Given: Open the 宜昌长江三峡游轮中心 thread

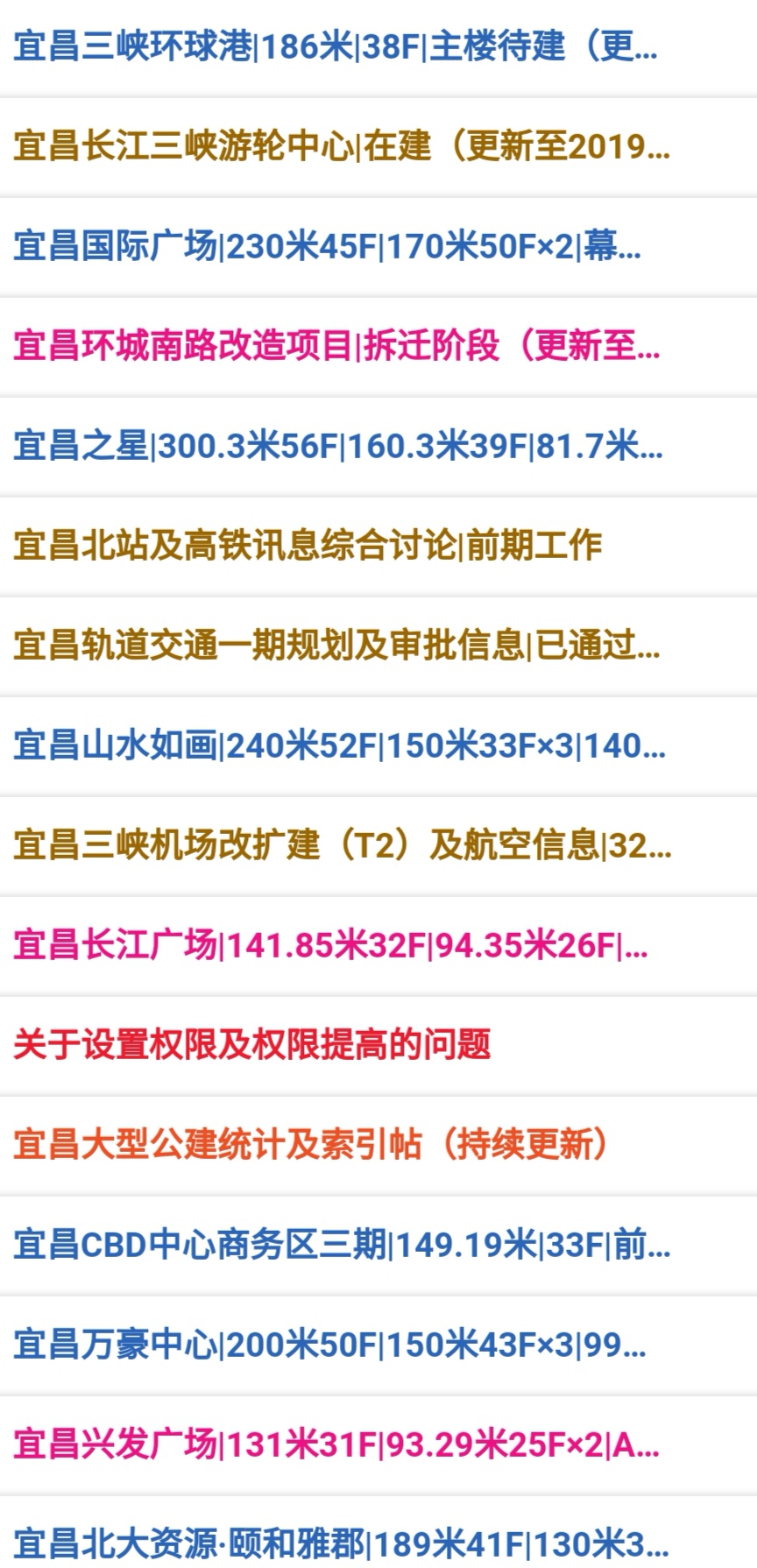Looking at the screenshot, I should [x=342, y=146].
